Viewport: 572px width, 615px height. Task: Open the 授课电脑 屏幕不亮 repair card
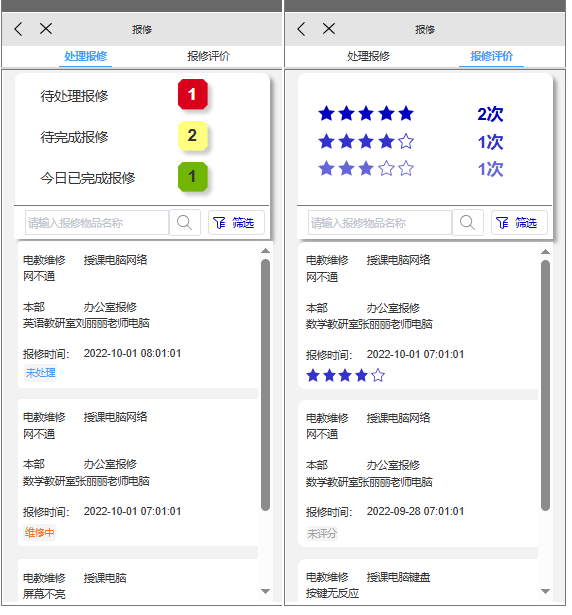[x=138, y=580]
